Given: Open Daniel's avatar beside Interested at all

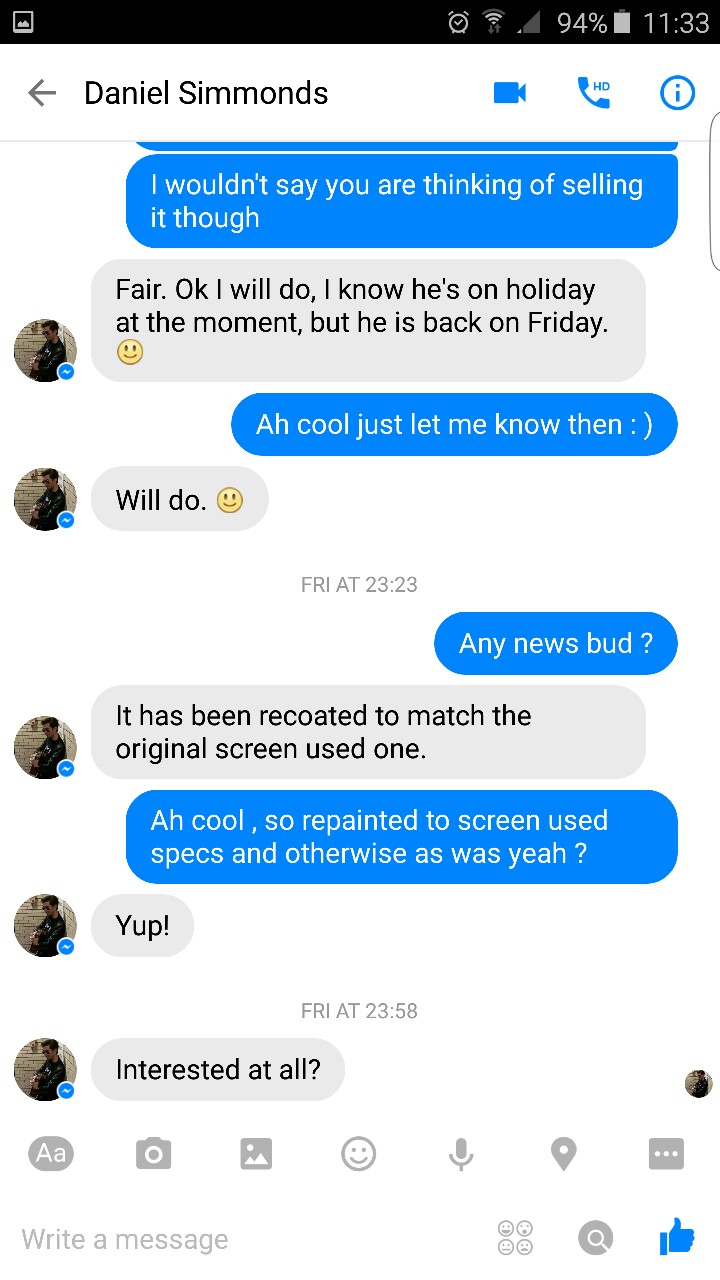Looking at the screenshot, I should 45,1069.
